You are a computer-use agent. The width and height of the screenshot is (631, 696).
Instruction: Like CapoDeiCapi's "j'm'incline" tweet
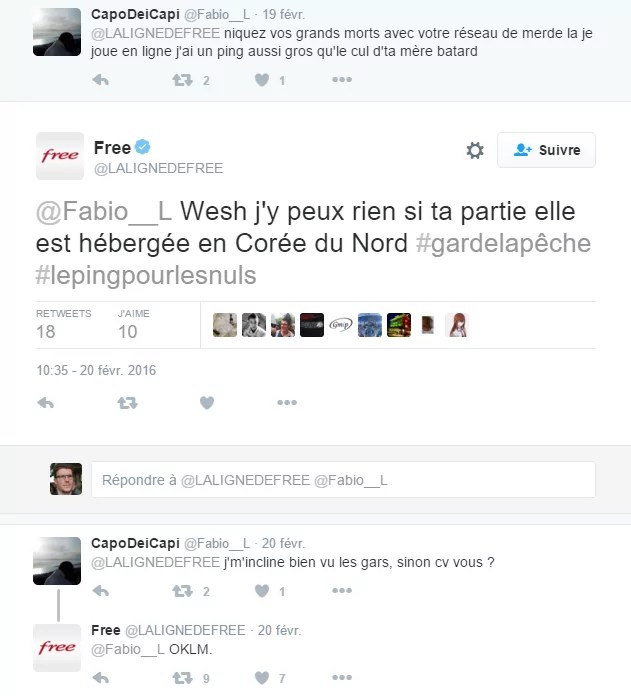pyautogui.click(x=262, y=591)
